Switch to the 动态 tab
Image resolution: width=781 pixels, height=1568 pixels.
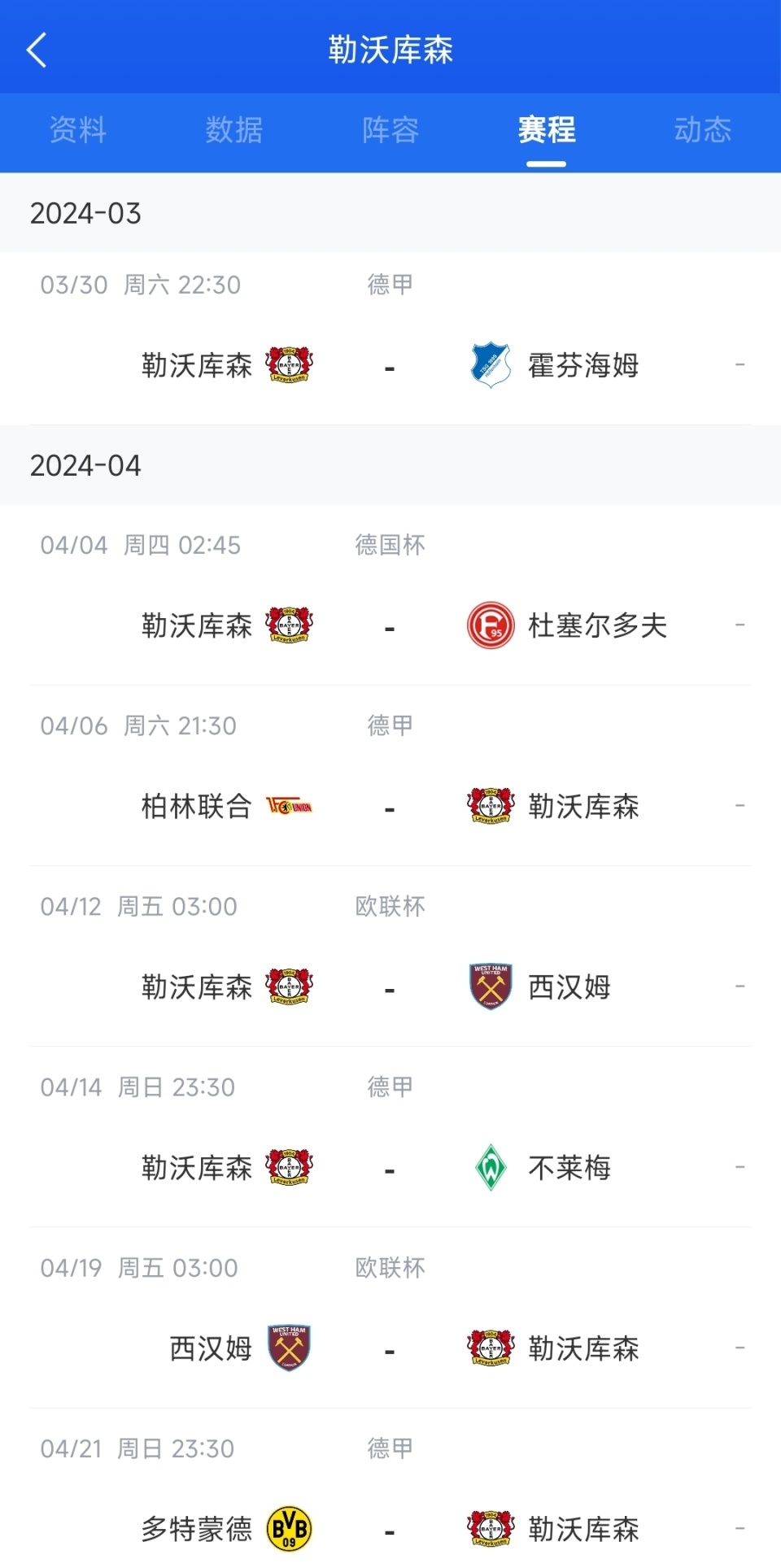click(701, 130)
